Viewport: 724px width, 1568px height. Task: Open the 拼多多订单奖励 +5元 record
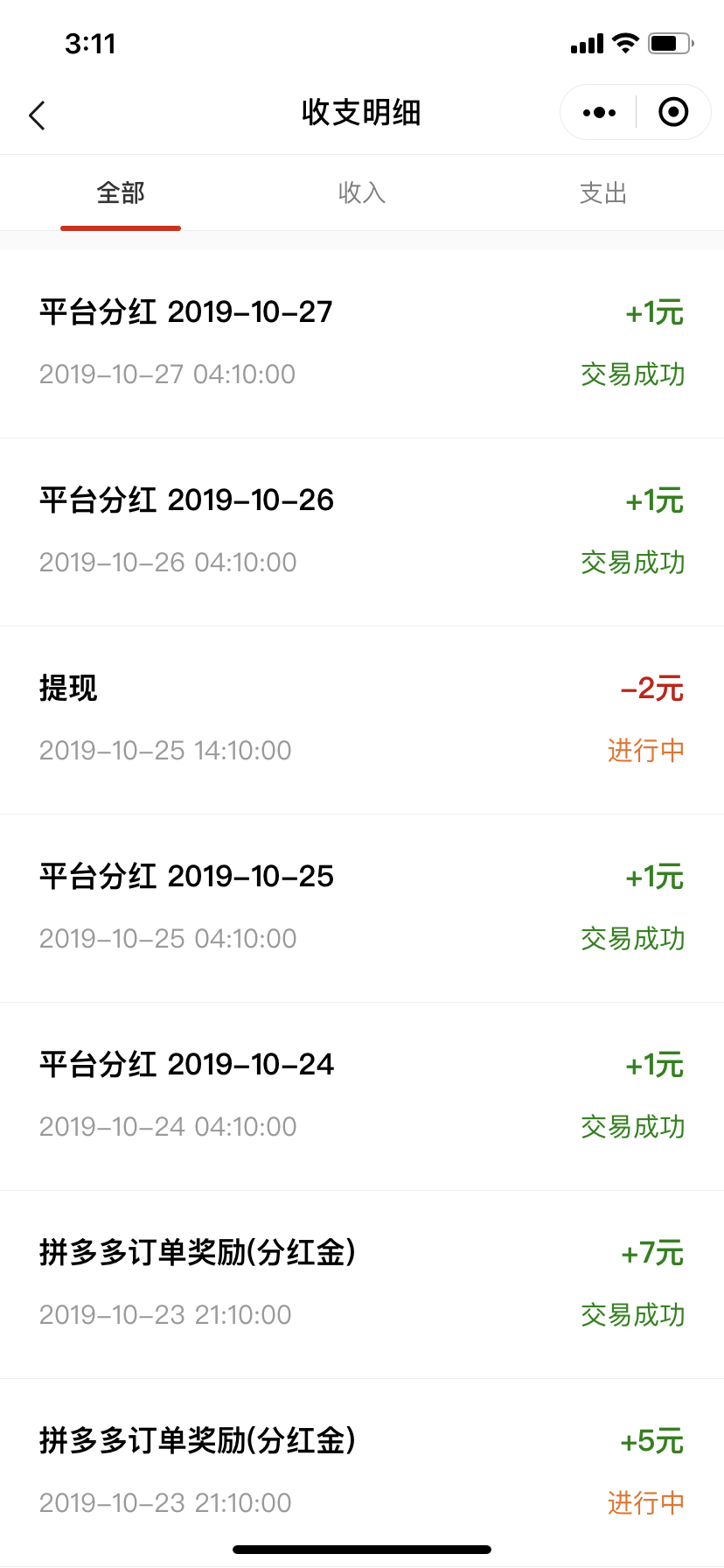(x=362, y=1473)
